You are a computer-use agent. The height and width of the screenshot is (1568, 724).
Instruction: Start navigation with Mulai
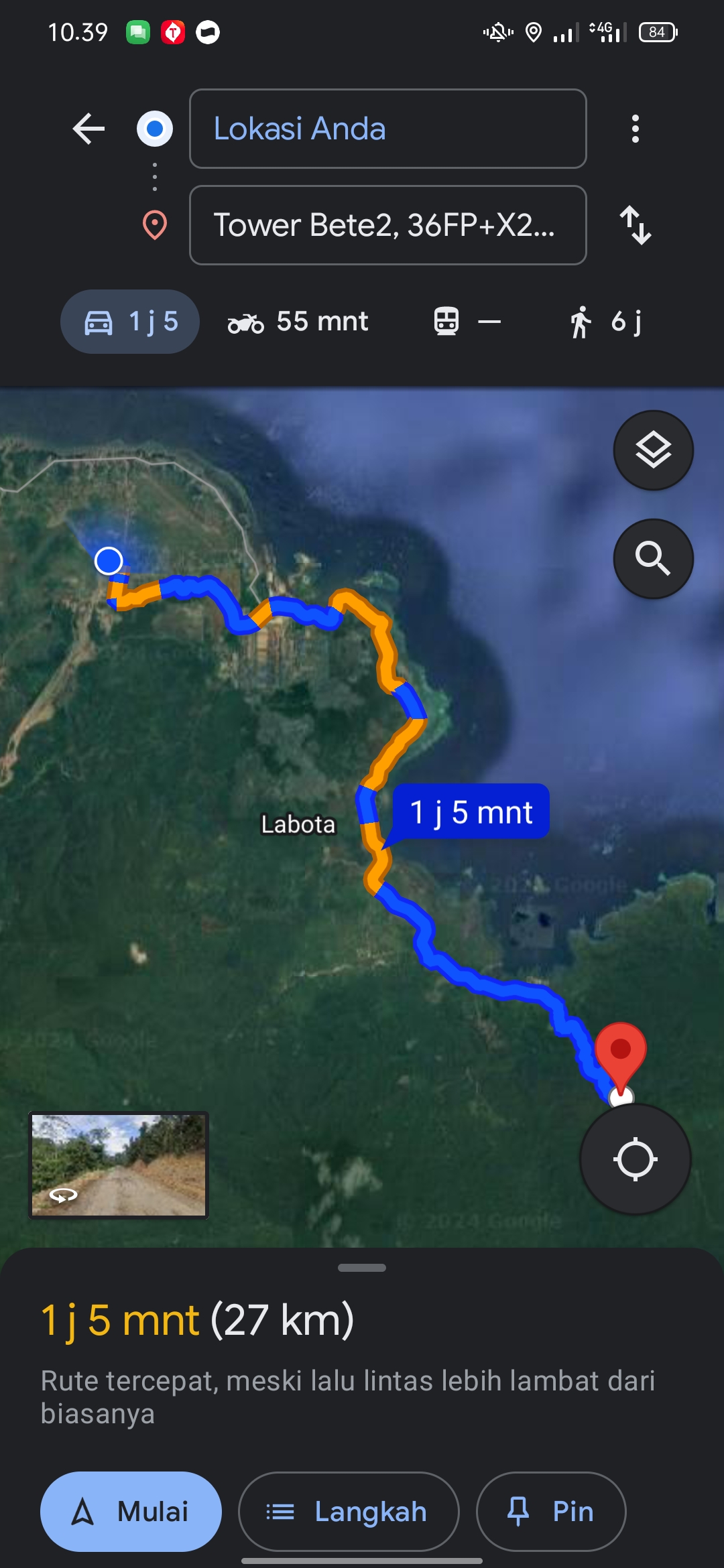click(131, 1512)
